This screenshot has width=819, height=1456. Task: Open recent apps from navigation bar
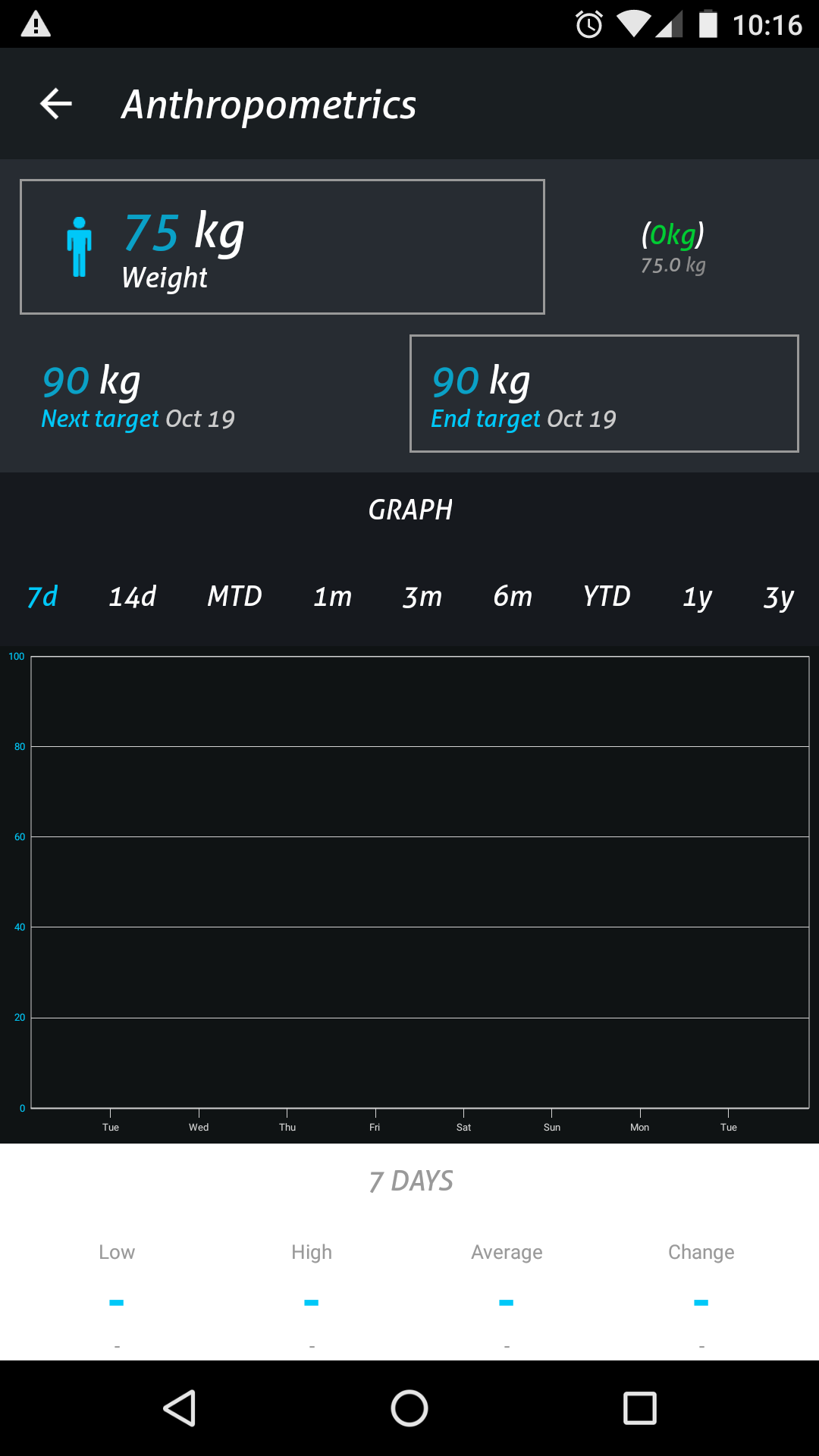click(639, 1408)
